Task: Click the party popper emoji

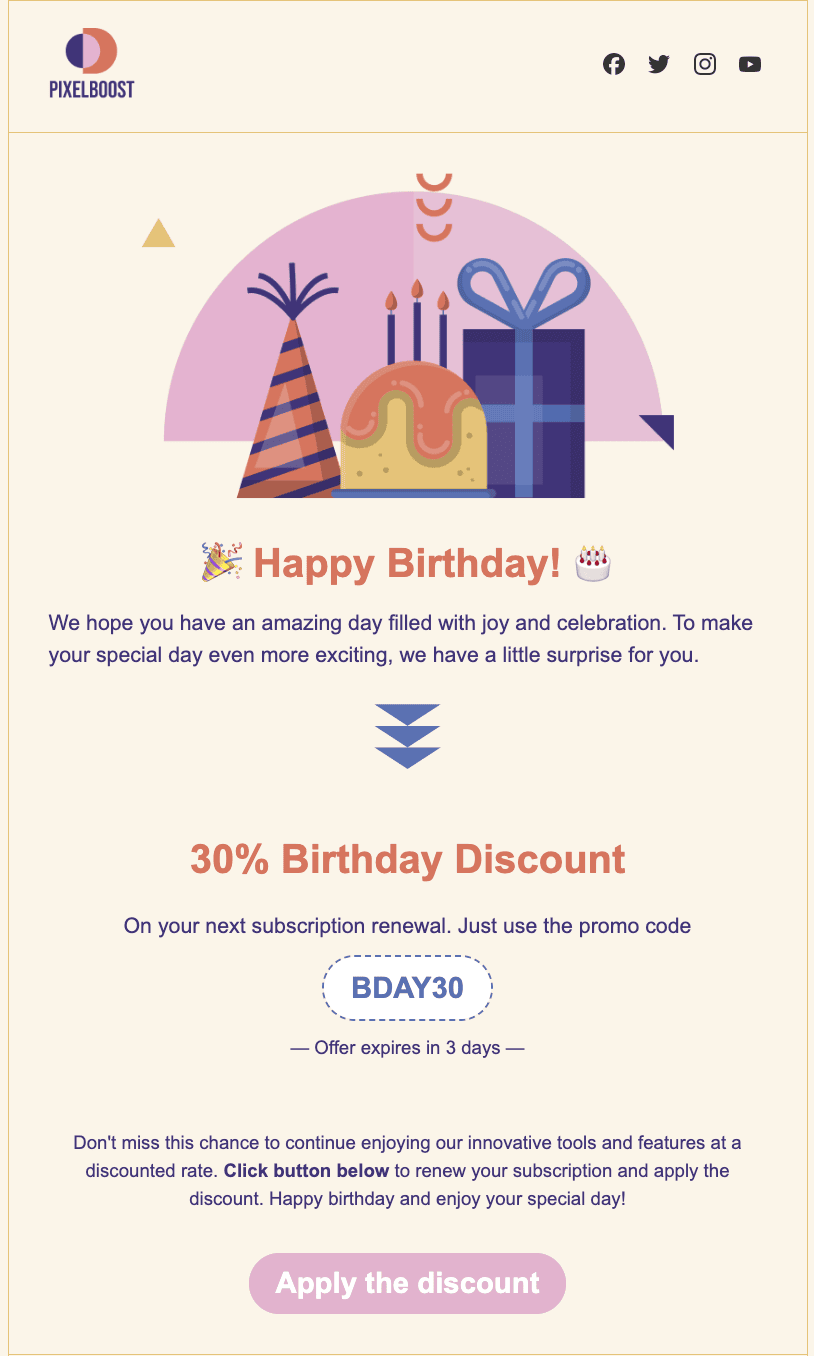Action: tap(220, 562)
